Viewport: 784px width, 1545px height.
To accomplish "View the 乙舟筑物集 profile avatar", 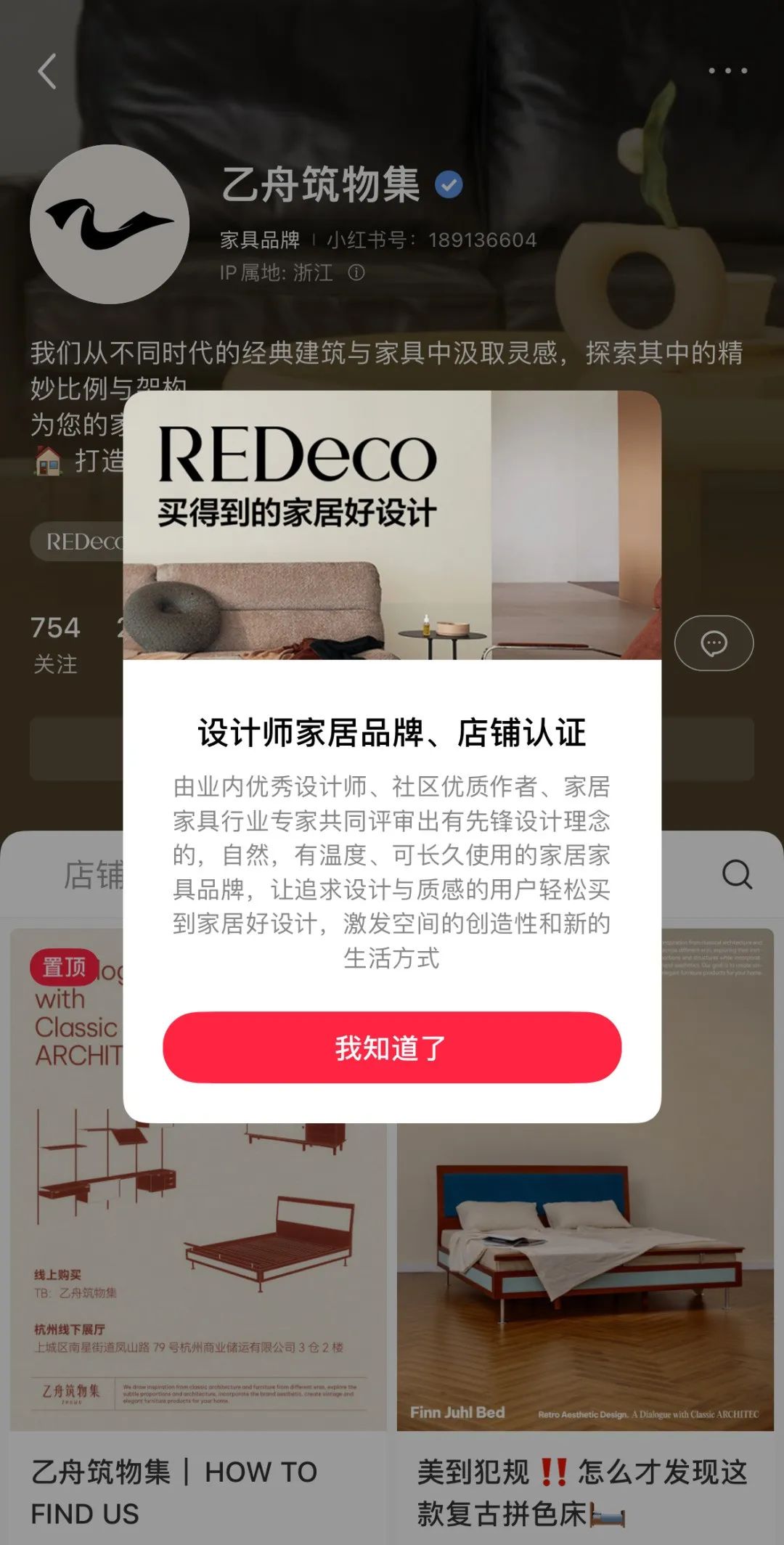I will (110, 224).
